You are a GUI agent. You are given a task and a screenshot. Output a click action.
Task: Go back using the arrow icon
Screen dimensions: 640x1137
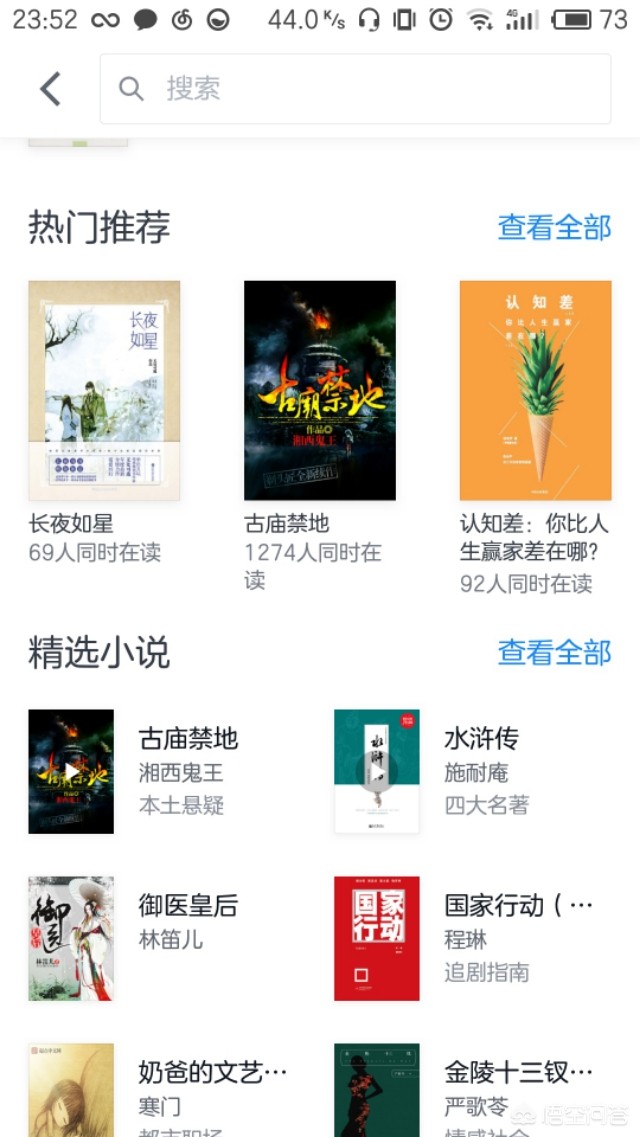point(50,89)
